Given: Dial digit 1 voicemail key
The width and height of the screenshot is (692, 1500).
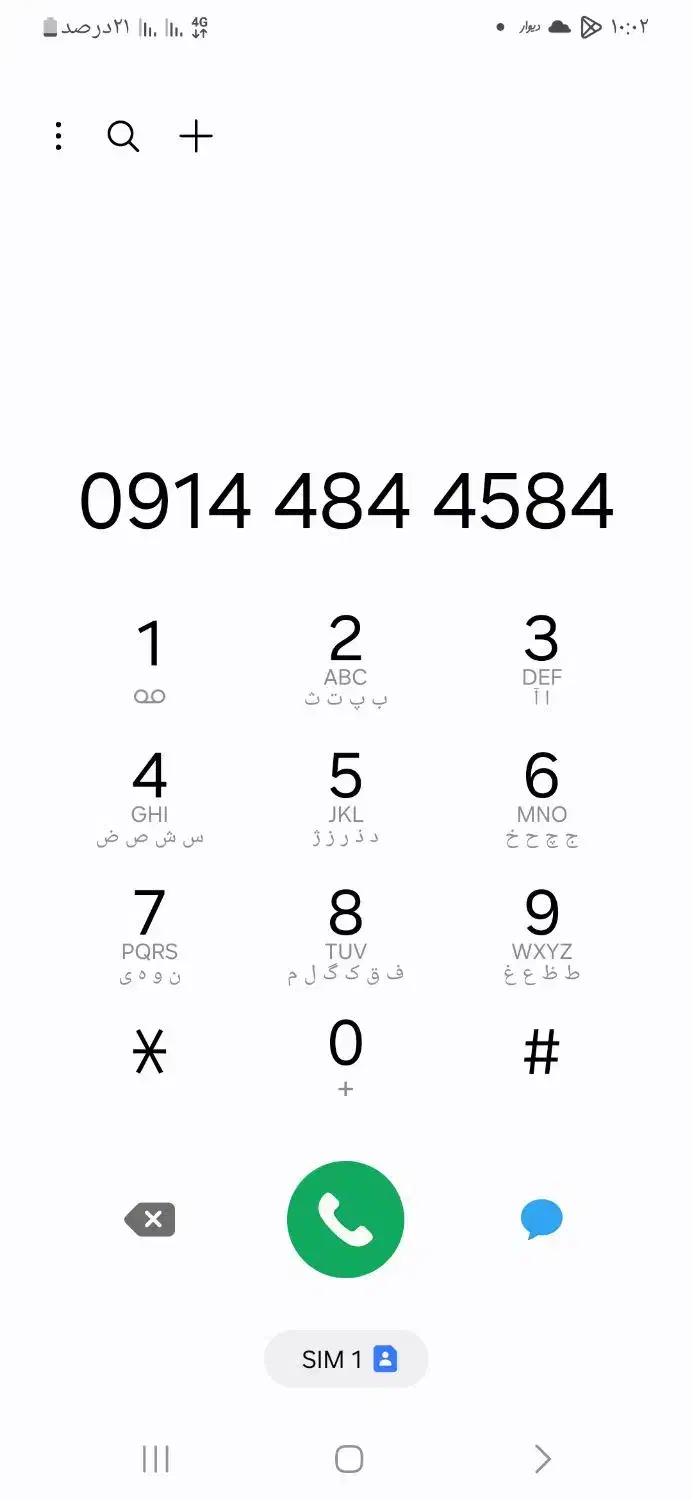Looking at the screenshot, I should point(150,660).
